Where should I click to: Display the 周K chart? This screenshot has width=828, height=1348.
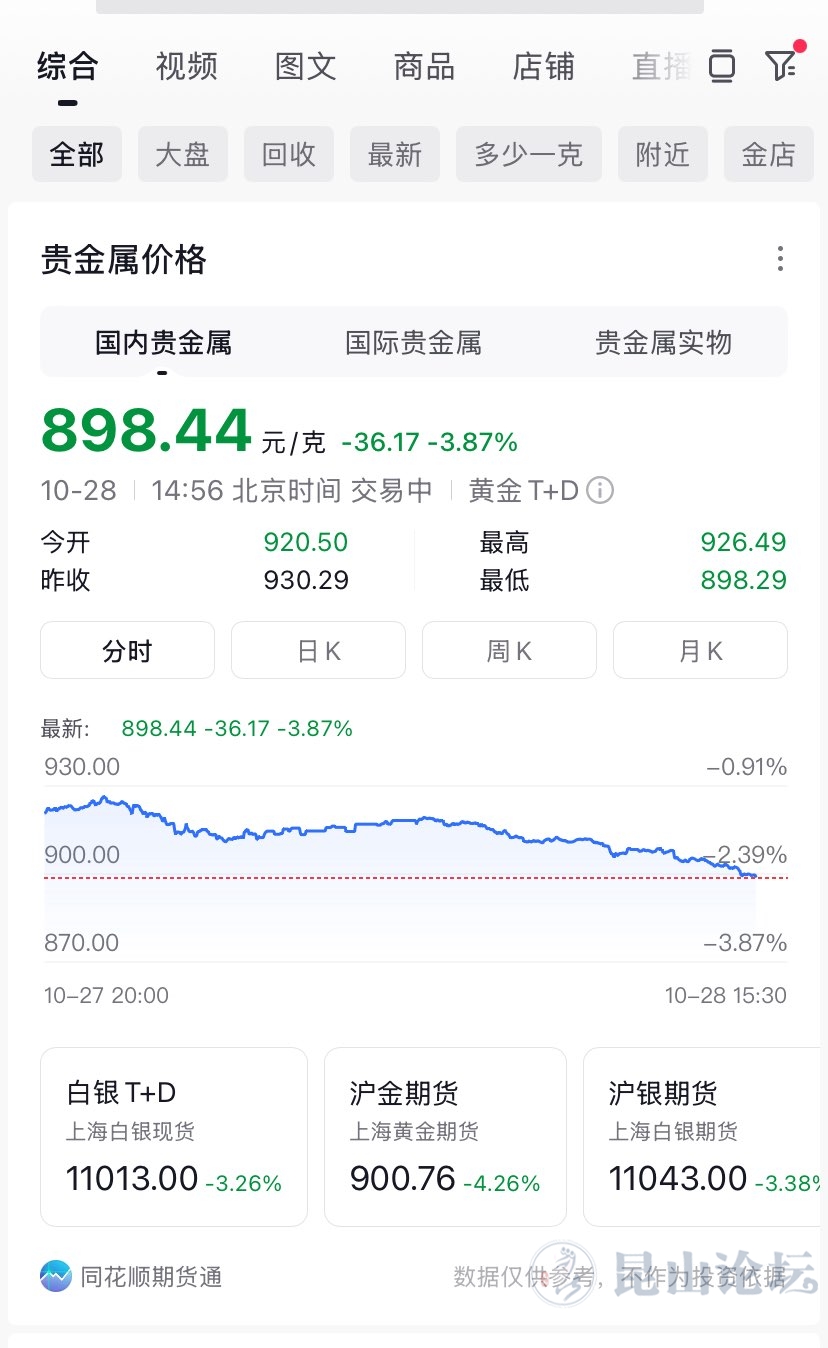point(509,651)
